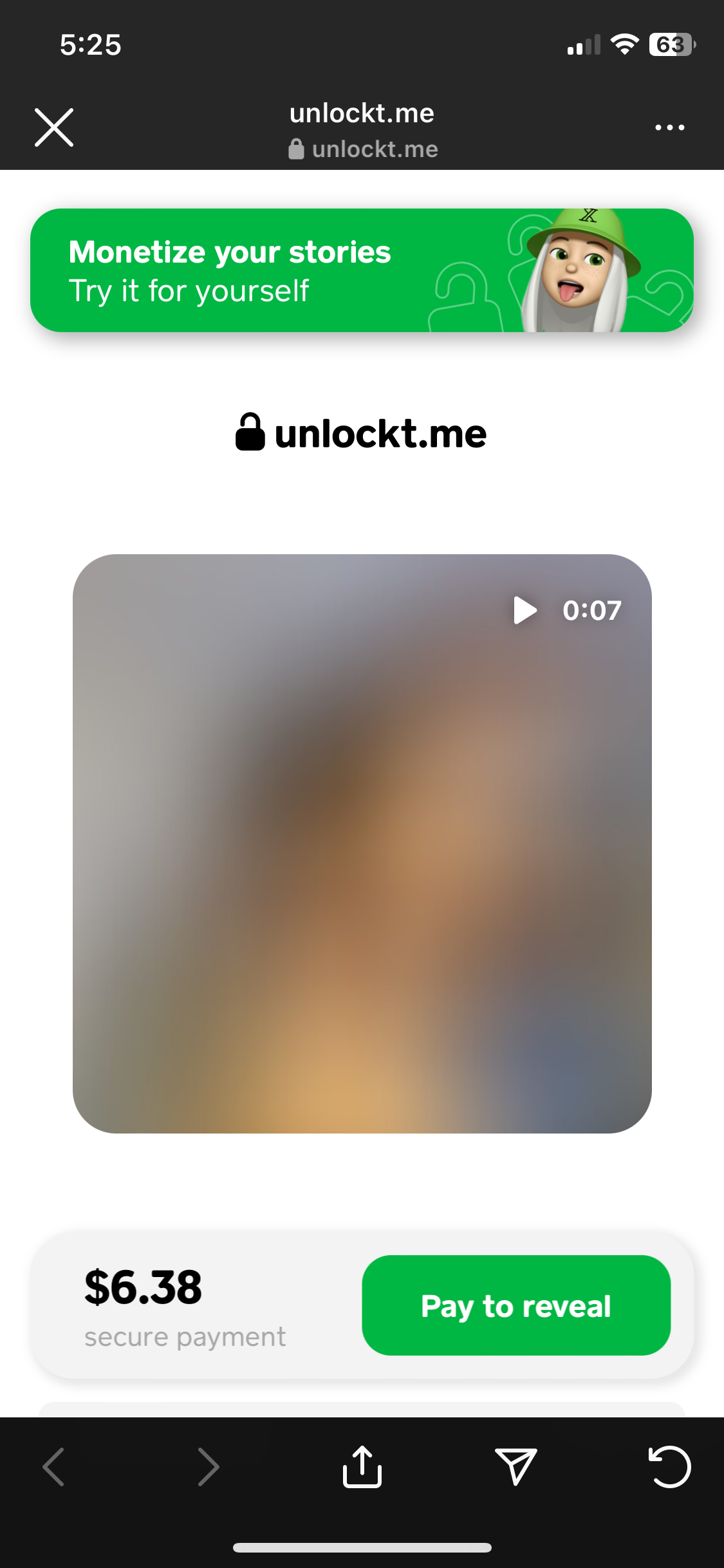724x1568 pixels.
Task: Go forward to next page
Action: pyautogui.click(x=208, y=1467)
